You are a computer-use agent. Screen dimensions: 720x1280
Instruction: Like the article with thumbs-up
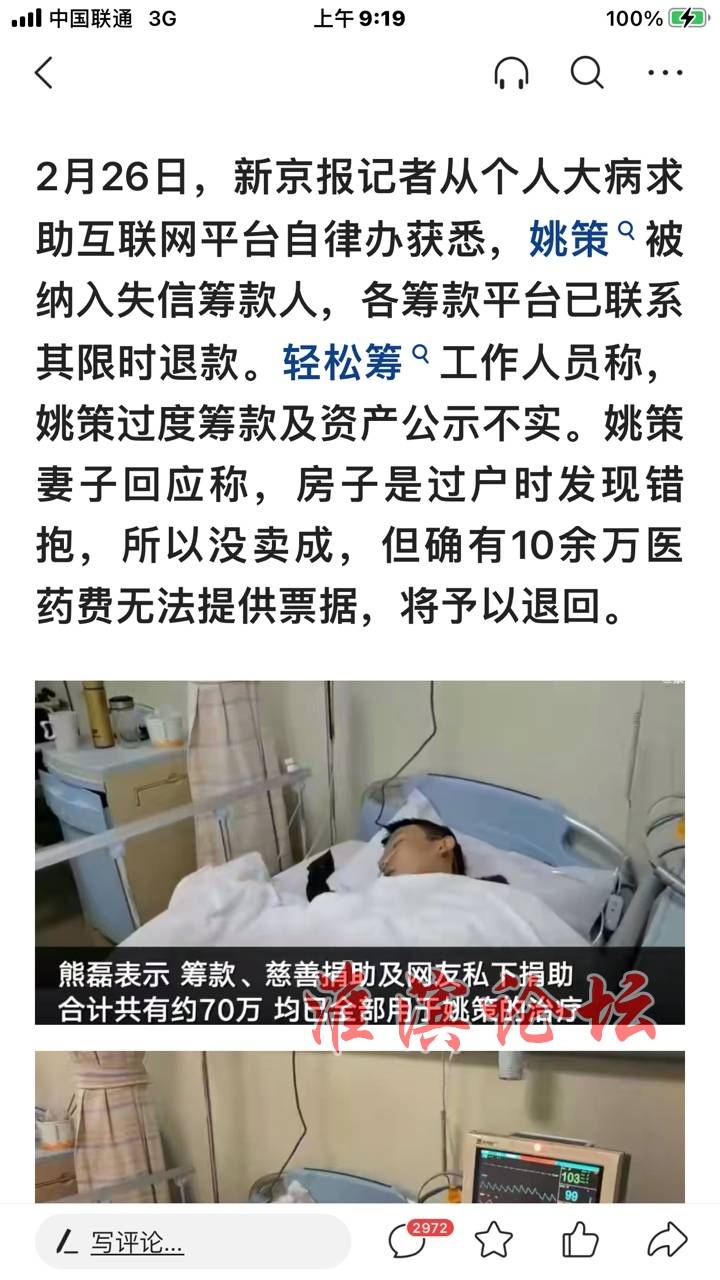(x=580, y=1242)
